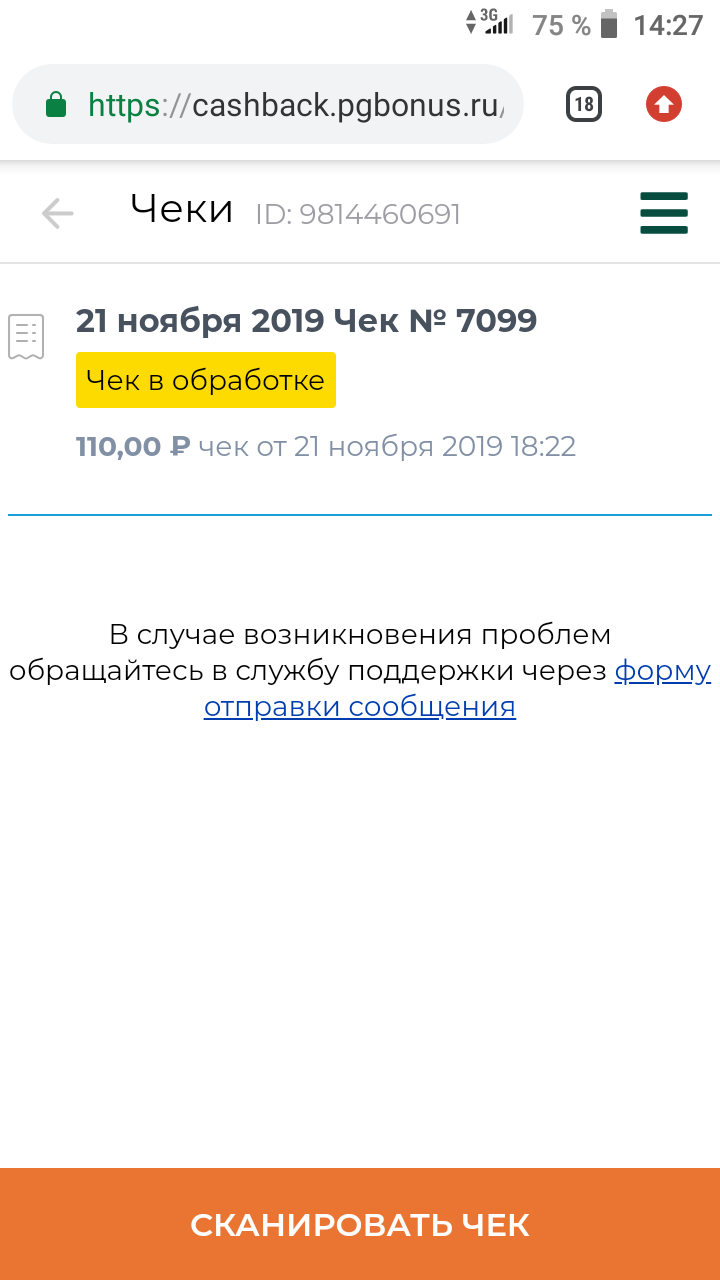720x1280 pixels.
Task: Open the browser tab switcher showing 18
Action: (584, 104)
